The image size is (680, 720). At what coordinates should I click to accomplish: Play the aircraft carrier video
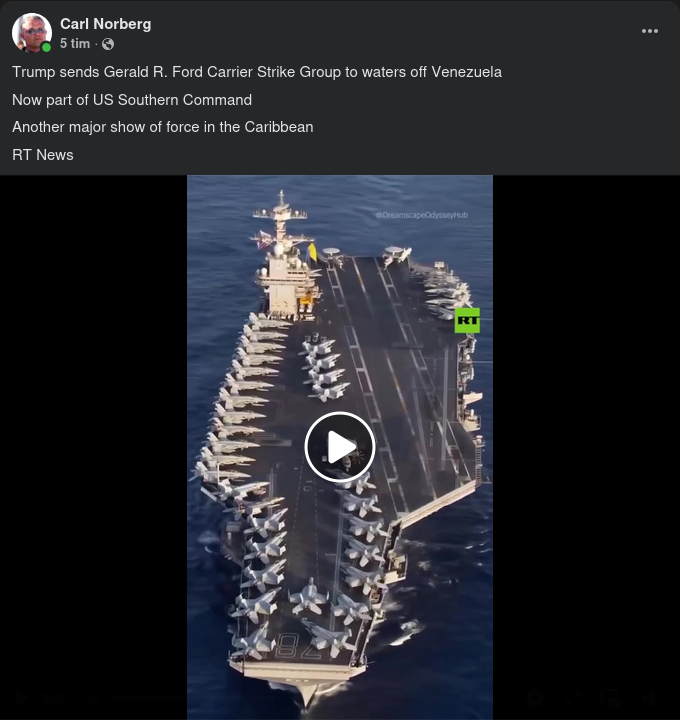340,447
